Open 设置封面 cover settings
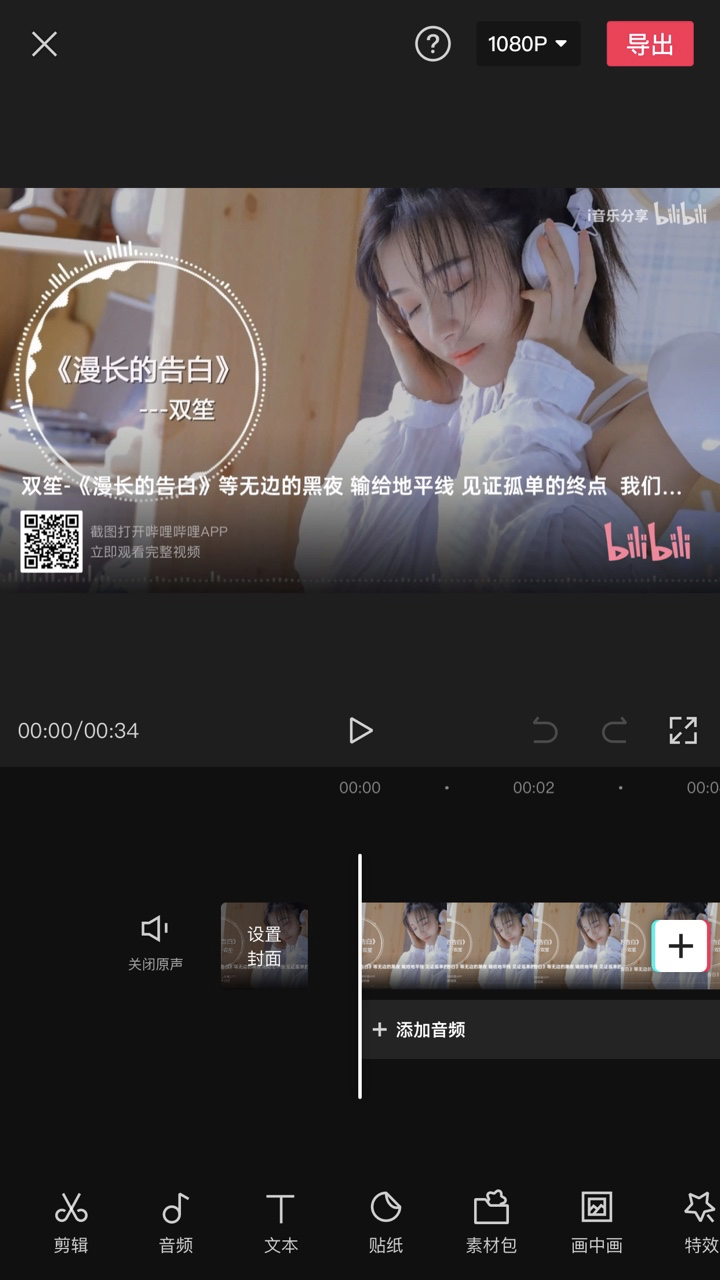The image size is (720, 1280). pos(264,945)
